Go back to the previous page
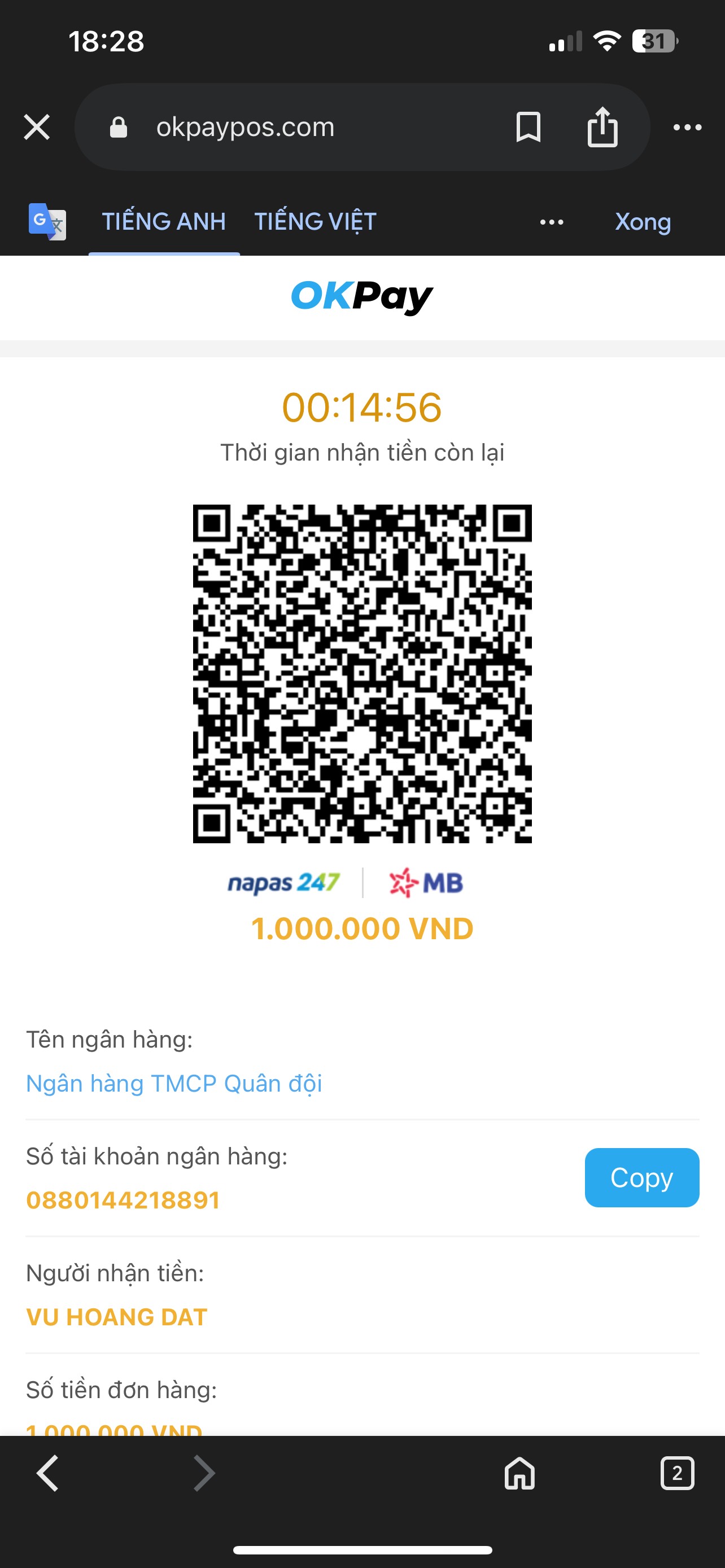Screen dimensions: 725x1568 tap(48, 1473)
